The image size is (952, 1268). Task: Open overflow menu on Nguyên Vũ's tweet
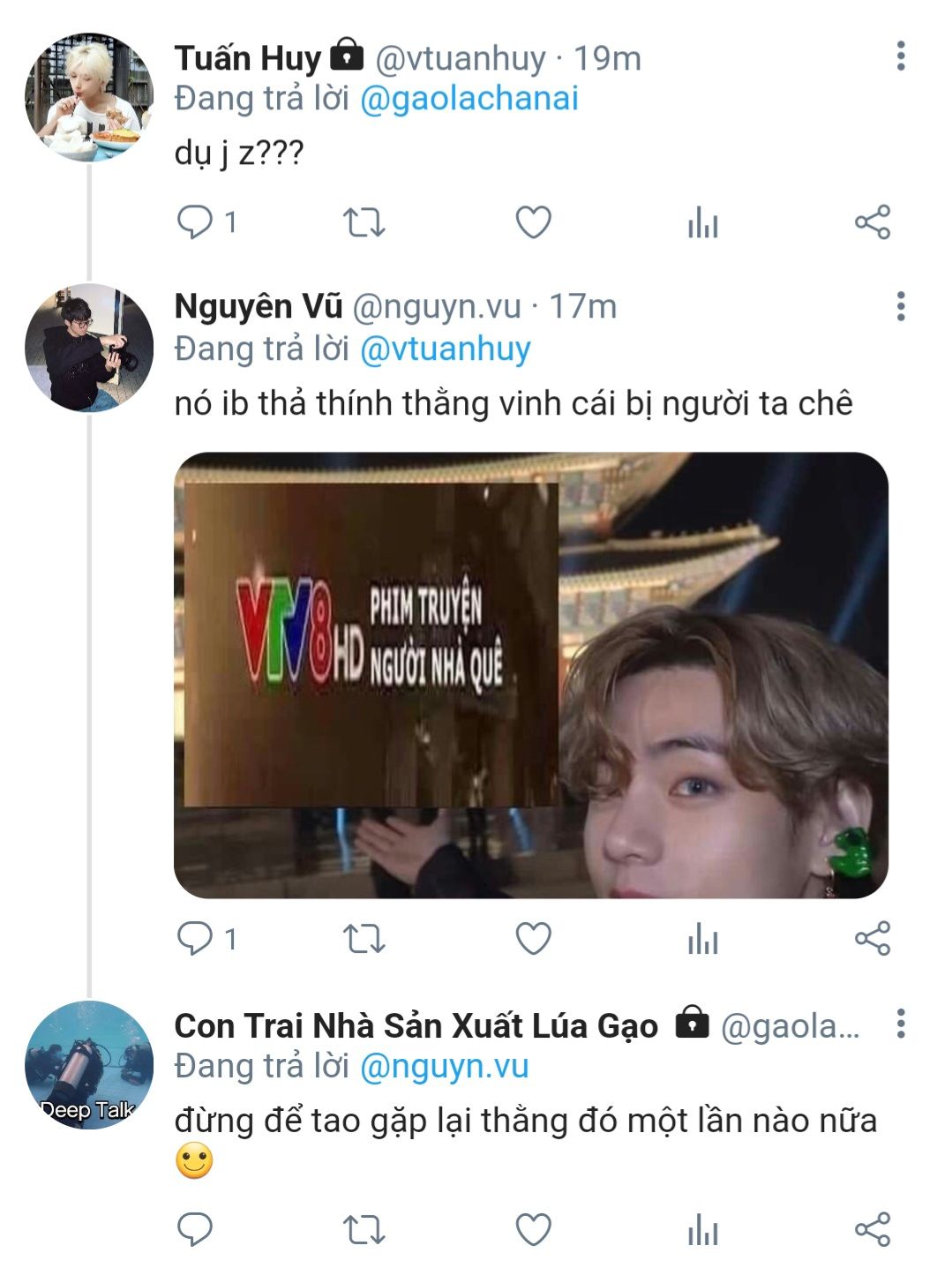900,306
